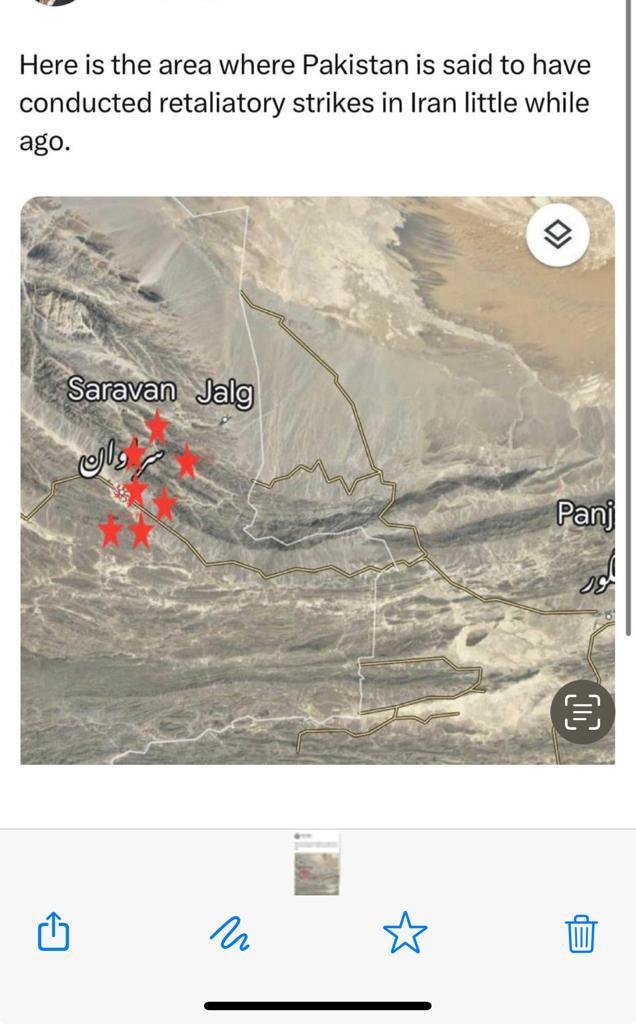The height and width of the screenshot is (1024, 636).
Task: Share this image
Action: click(x=54, y=933)
